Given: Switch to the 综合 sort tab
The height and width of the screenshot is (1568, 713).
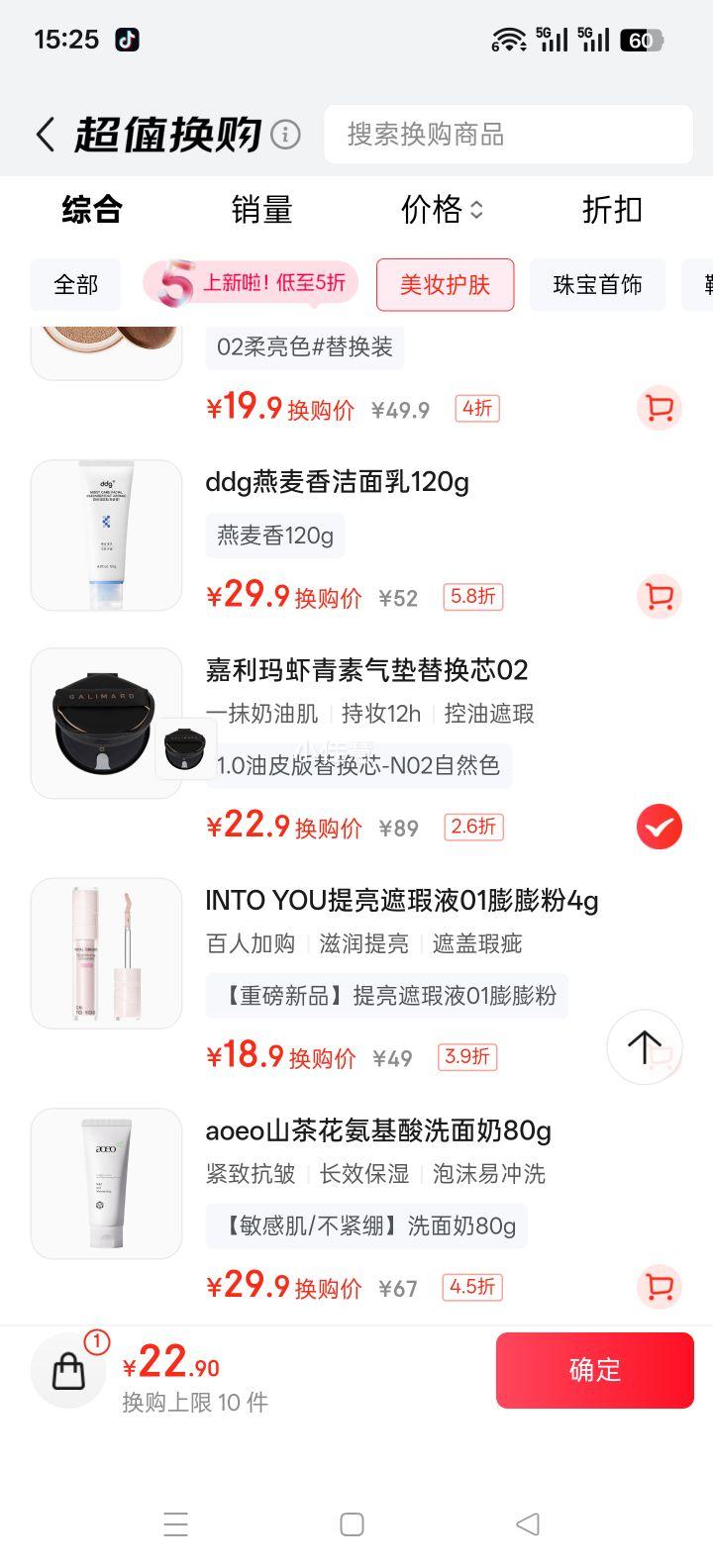Looking at the screenshot, I should (x=91, y=210).
